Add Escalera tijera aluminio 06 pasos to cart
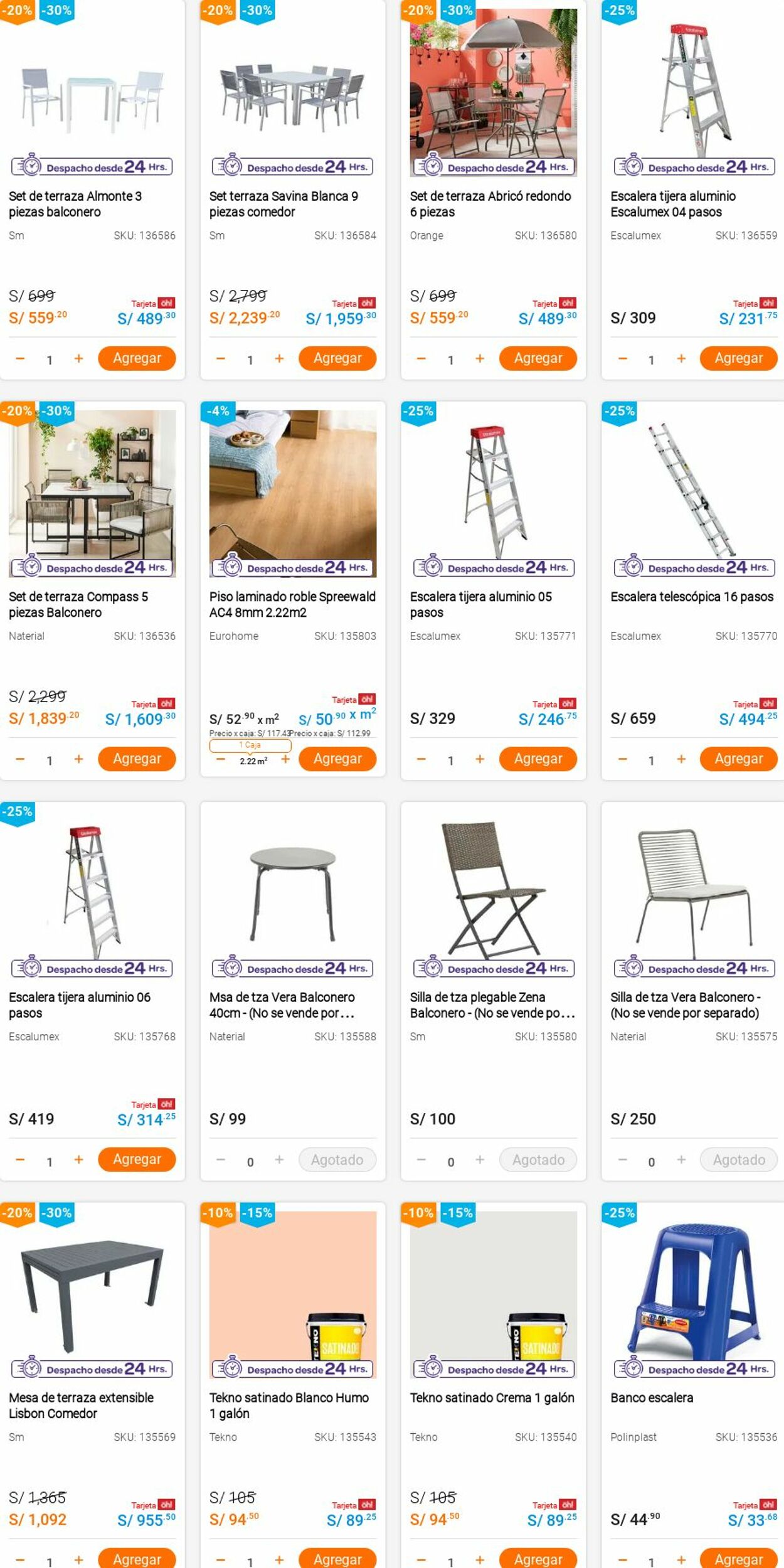This screenshot has height=1568, width=784. [137, 1160]
